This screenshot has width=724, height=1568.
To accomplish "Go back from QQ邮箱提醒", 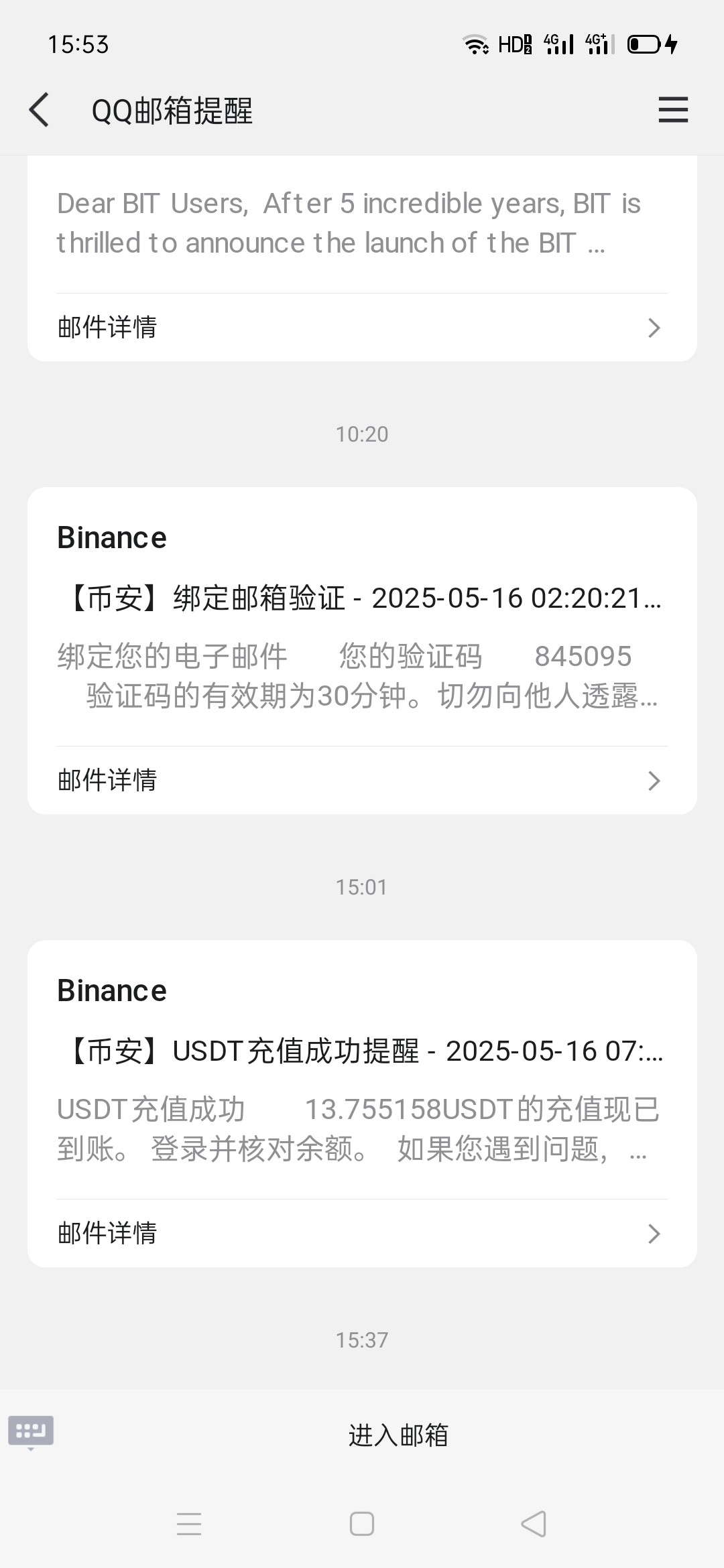I will [x=40, y=110].
